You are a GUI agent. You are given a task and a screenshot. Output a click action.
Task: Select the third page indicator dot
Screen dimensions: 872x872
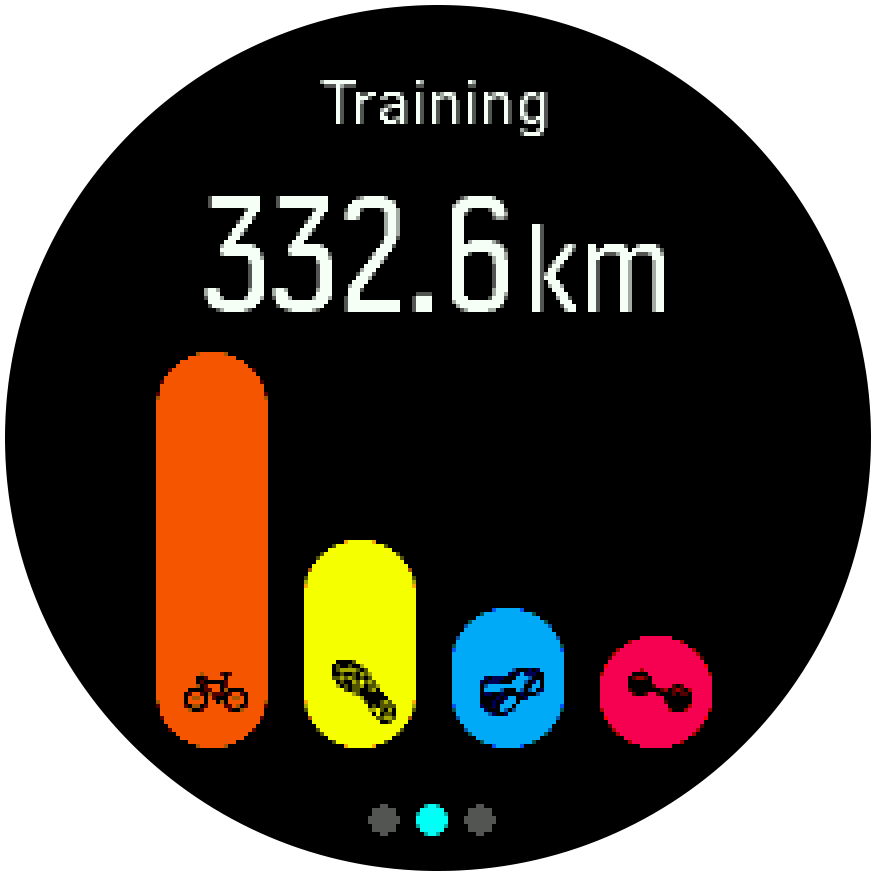(480, 820)
